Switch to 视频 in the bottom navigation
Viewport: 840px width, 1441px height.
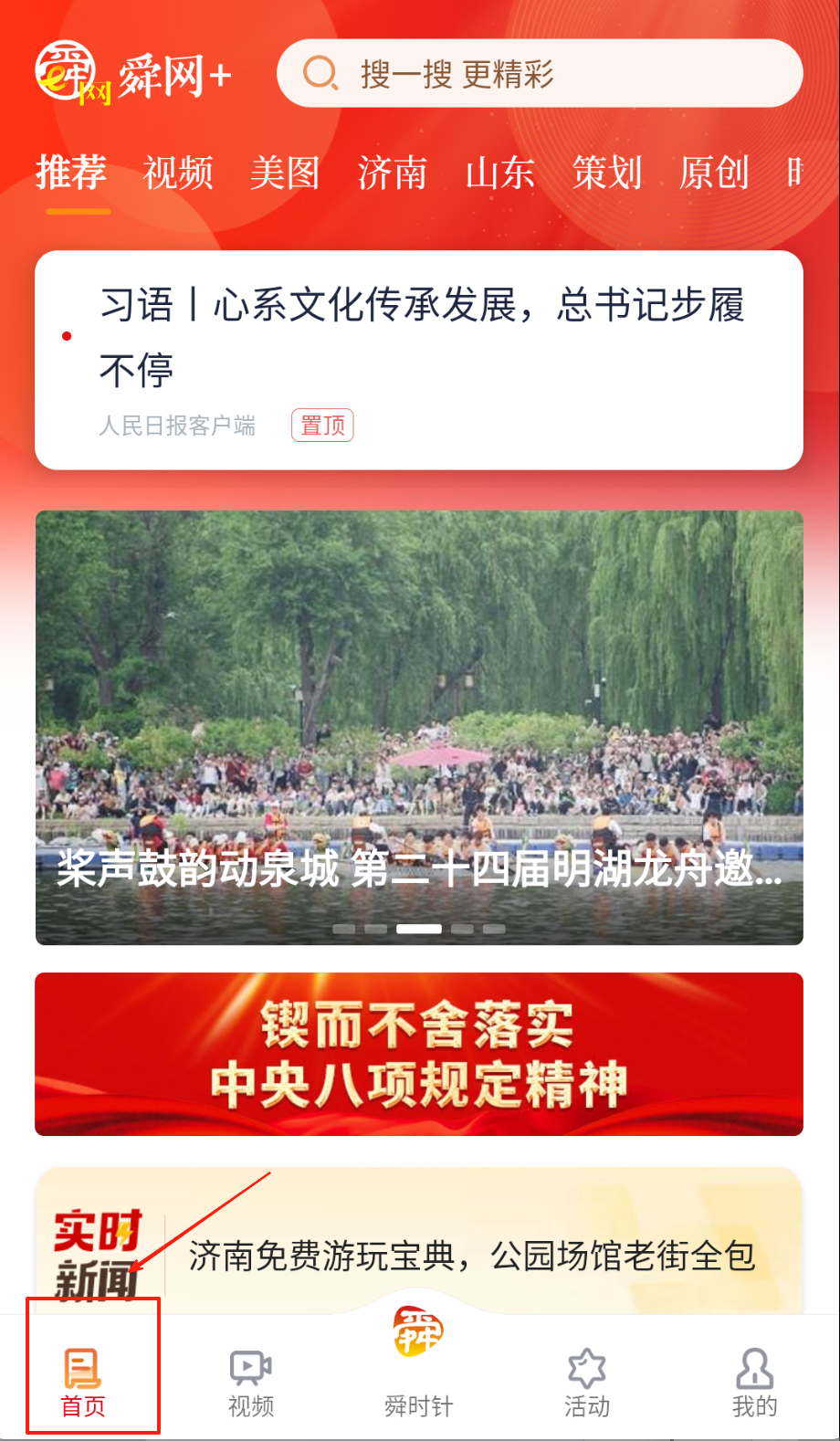coord(251,1383)
